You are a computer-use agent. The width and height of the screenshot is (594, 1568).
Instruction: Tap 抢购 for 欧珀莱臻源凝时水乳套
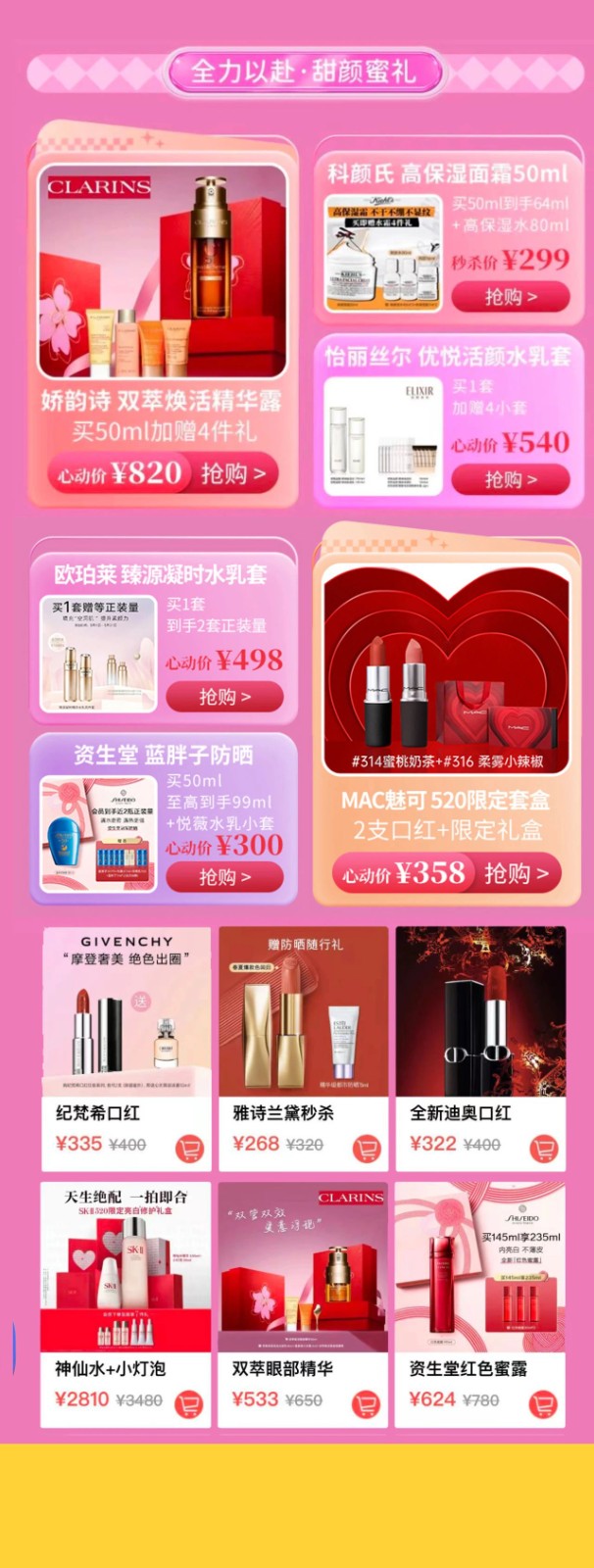(224, 697)
